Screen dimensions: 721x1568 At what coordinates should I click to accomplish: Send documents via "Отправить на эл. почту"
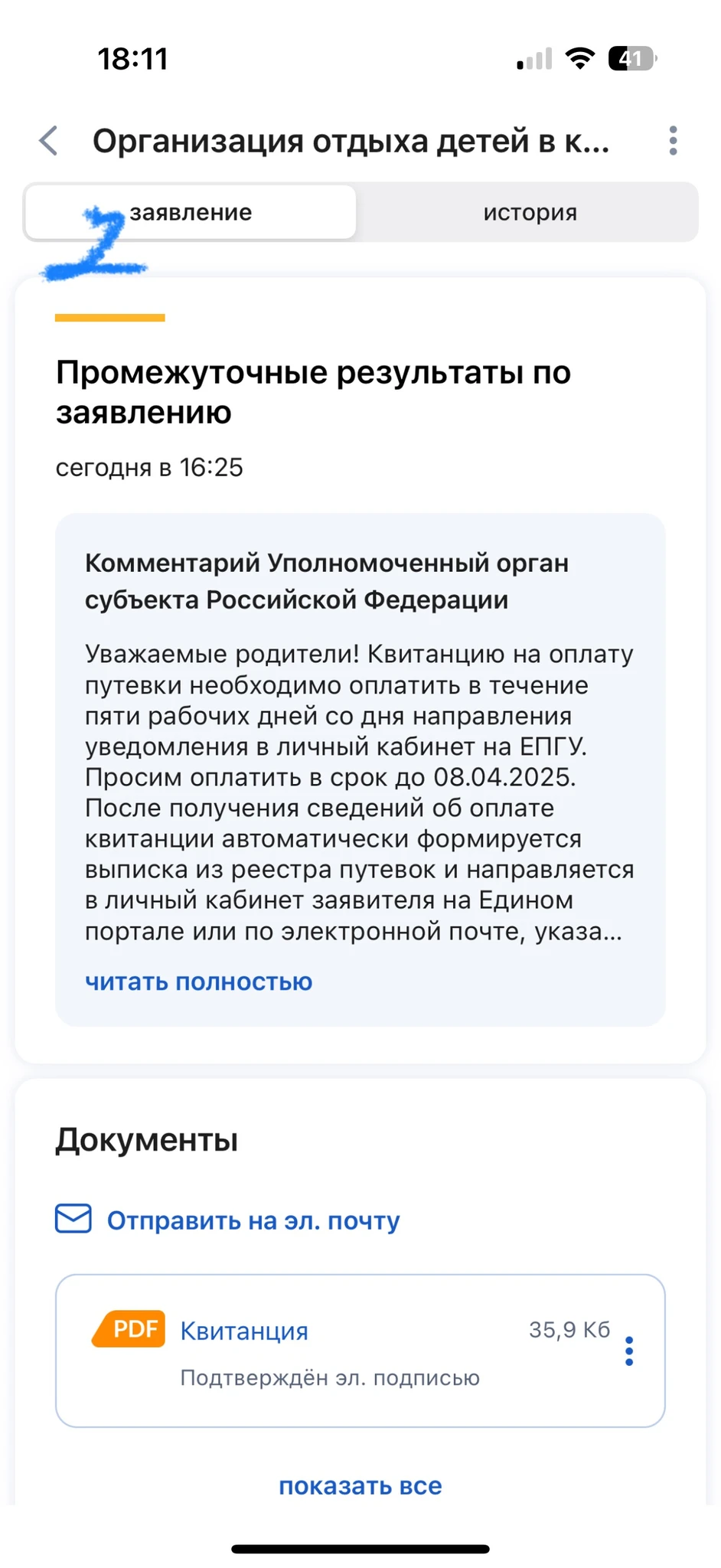[253, 1220]
